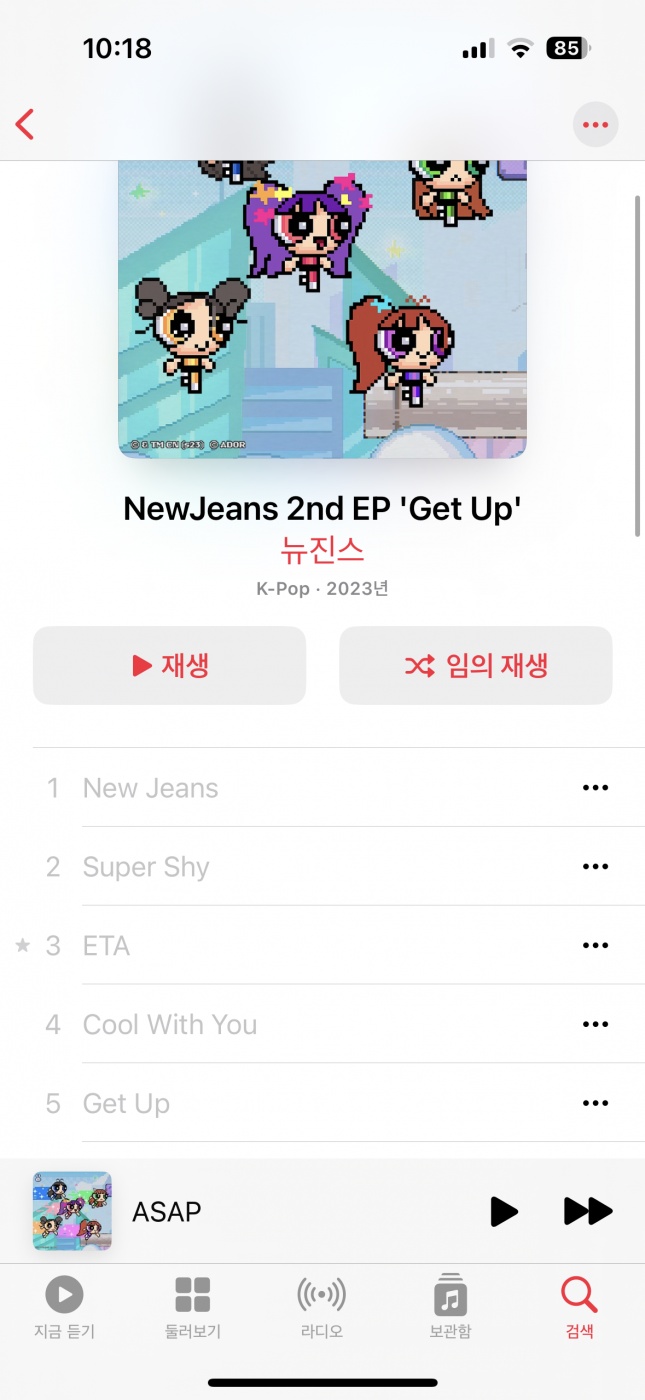Image resolution: width=645 pixels, height=1400 pixels.
Task: Open more options for Cool With You
Action: tap(595, 1025)
